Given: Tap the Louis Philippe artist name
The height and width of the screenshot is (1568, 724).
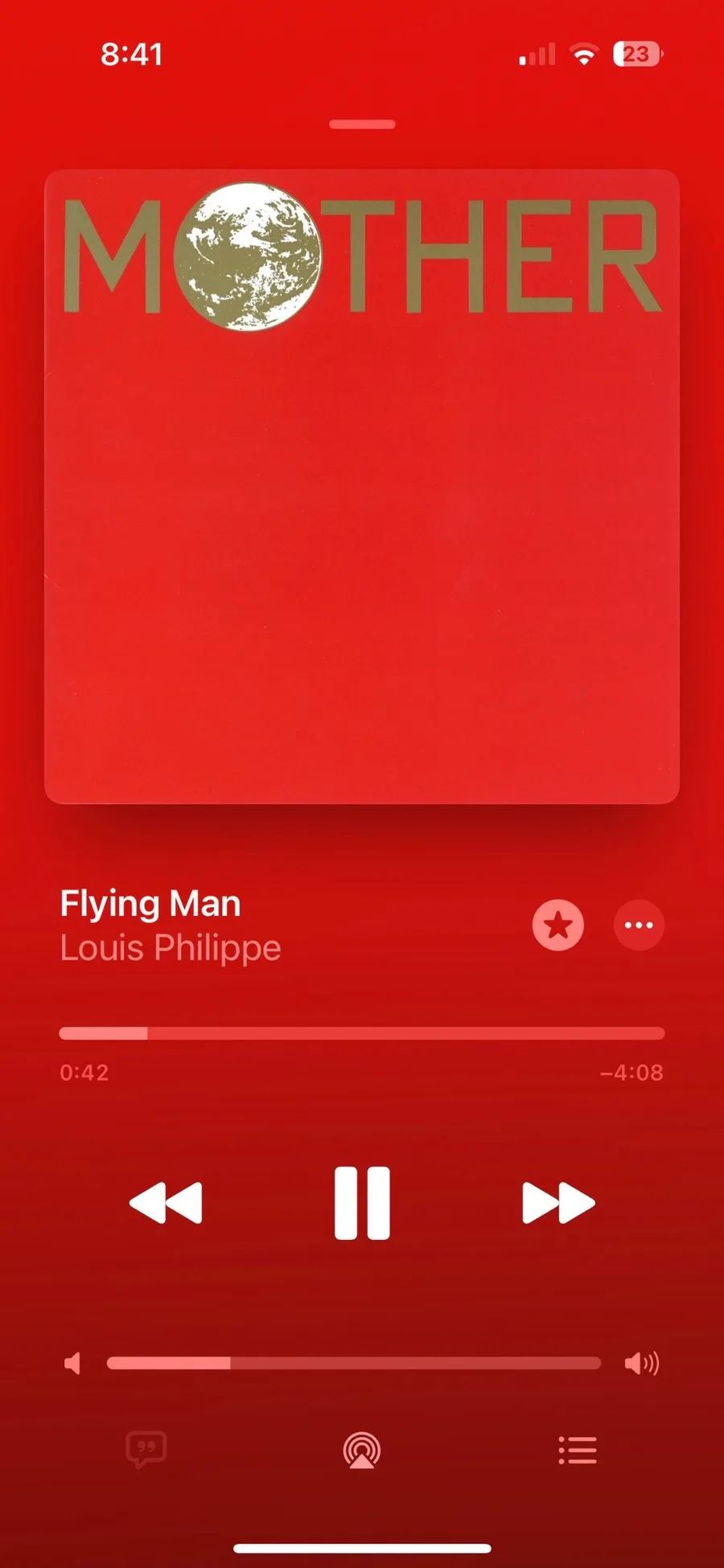Looking at the screenshot, I should (171, 949).
